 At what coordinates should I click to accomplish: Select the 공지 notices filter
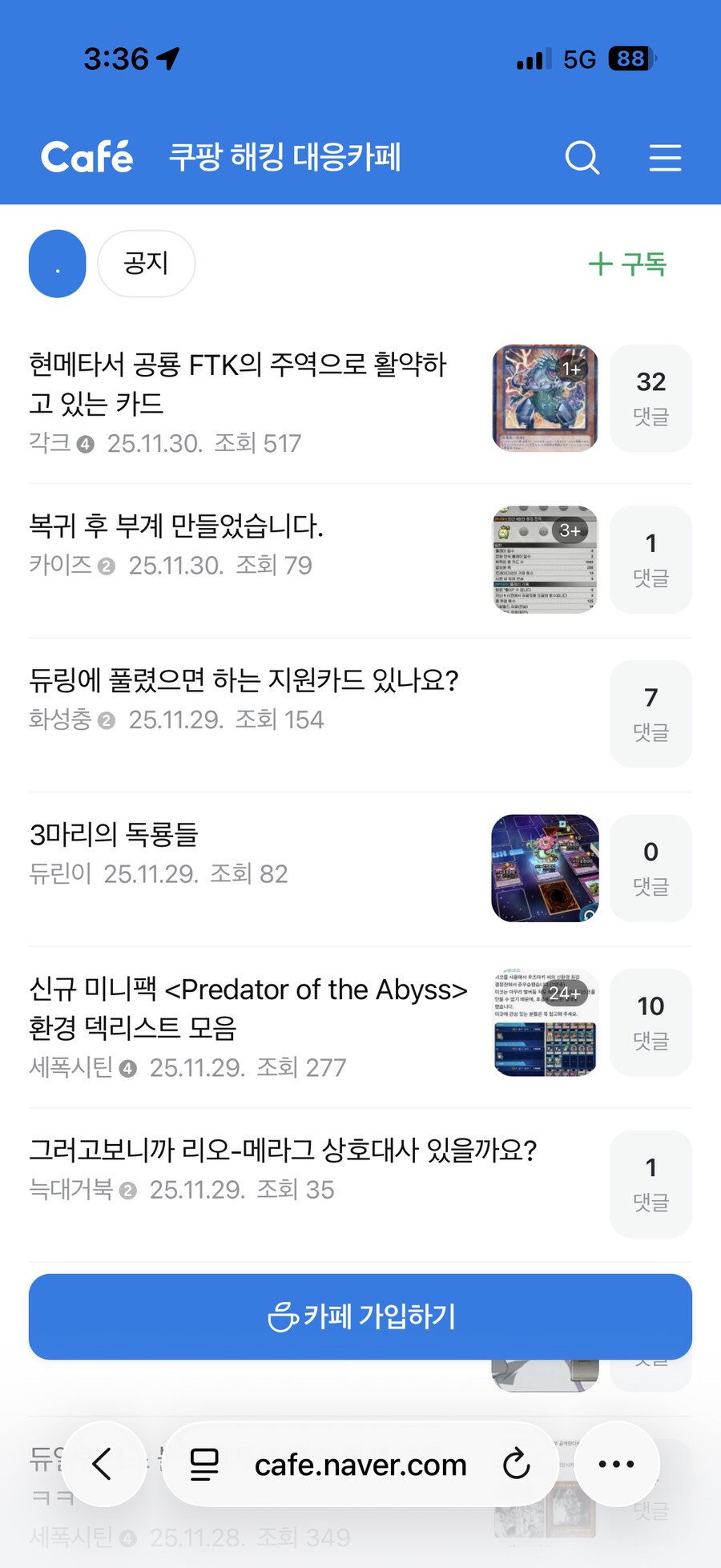[146, 264]
